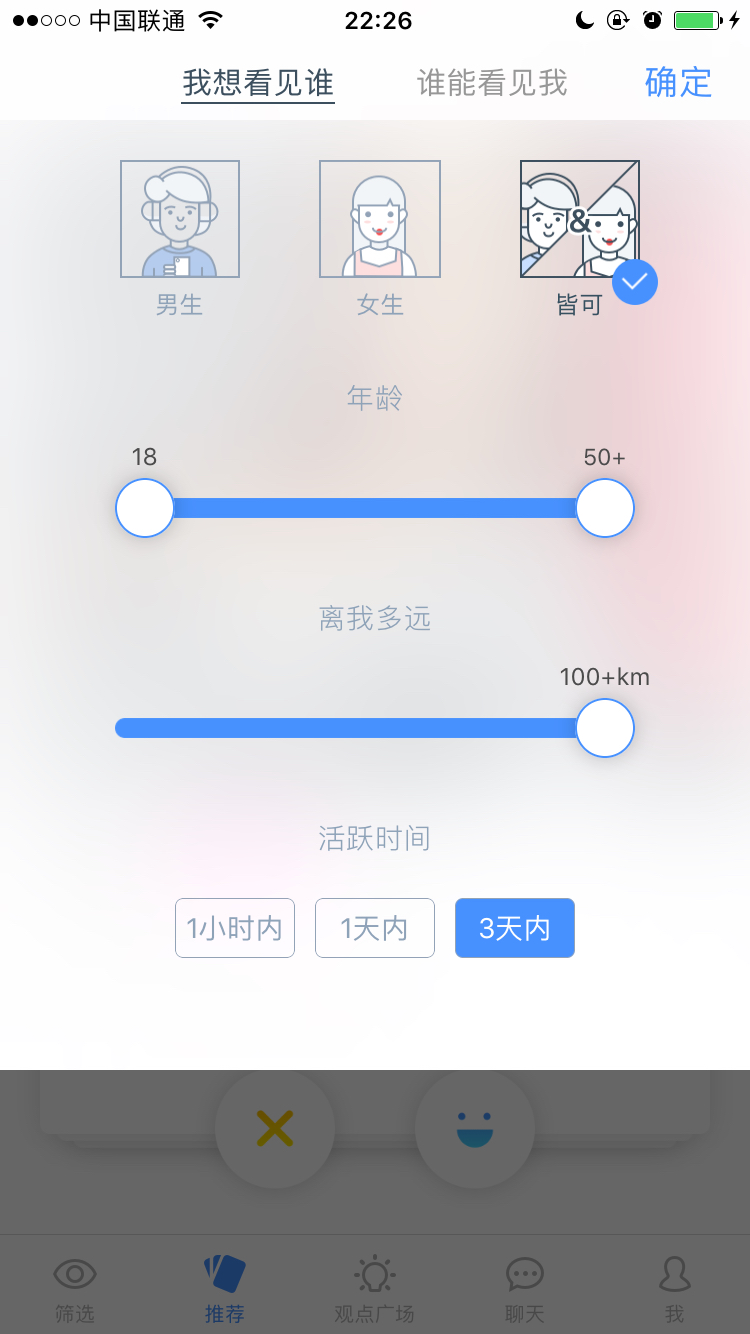Tap the minimum age handle at 18
Image resolution: width=750 pixels, height=1334 pixels.
(145, 508)
